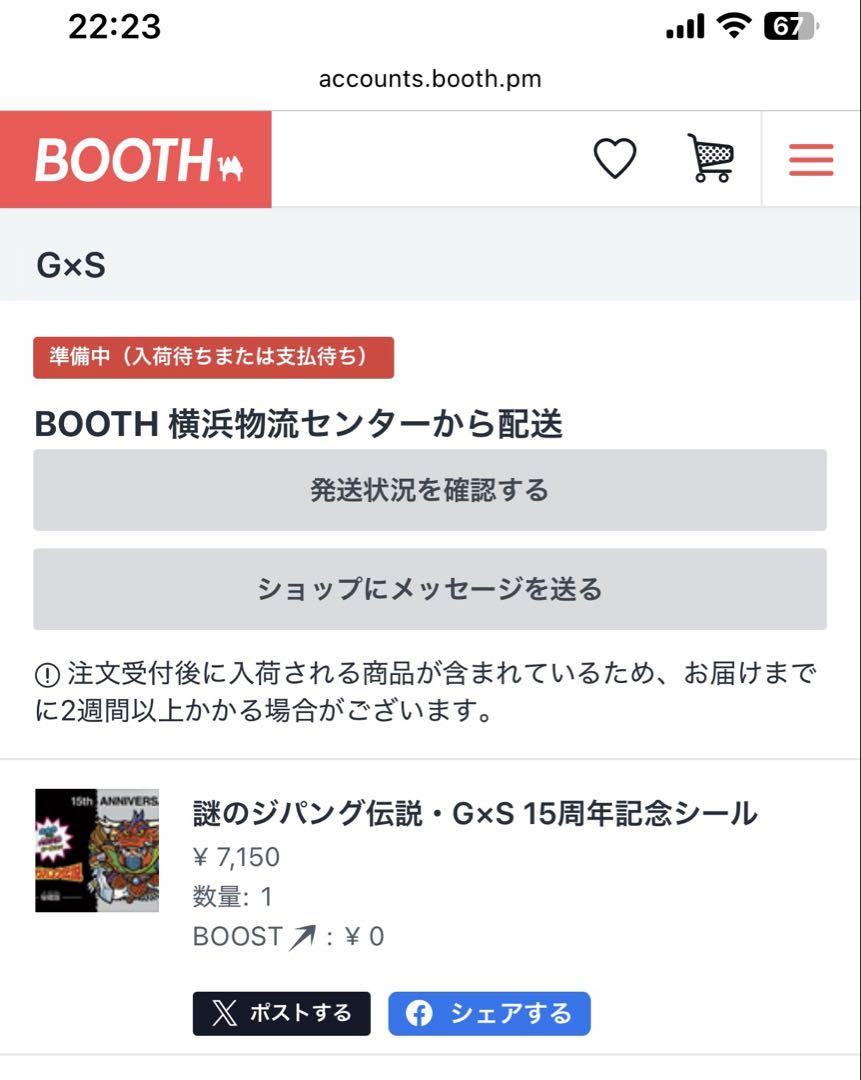Open the 15周年記念シール product thumbnail
Screen dimensions: 861x1080
(97, 850)
